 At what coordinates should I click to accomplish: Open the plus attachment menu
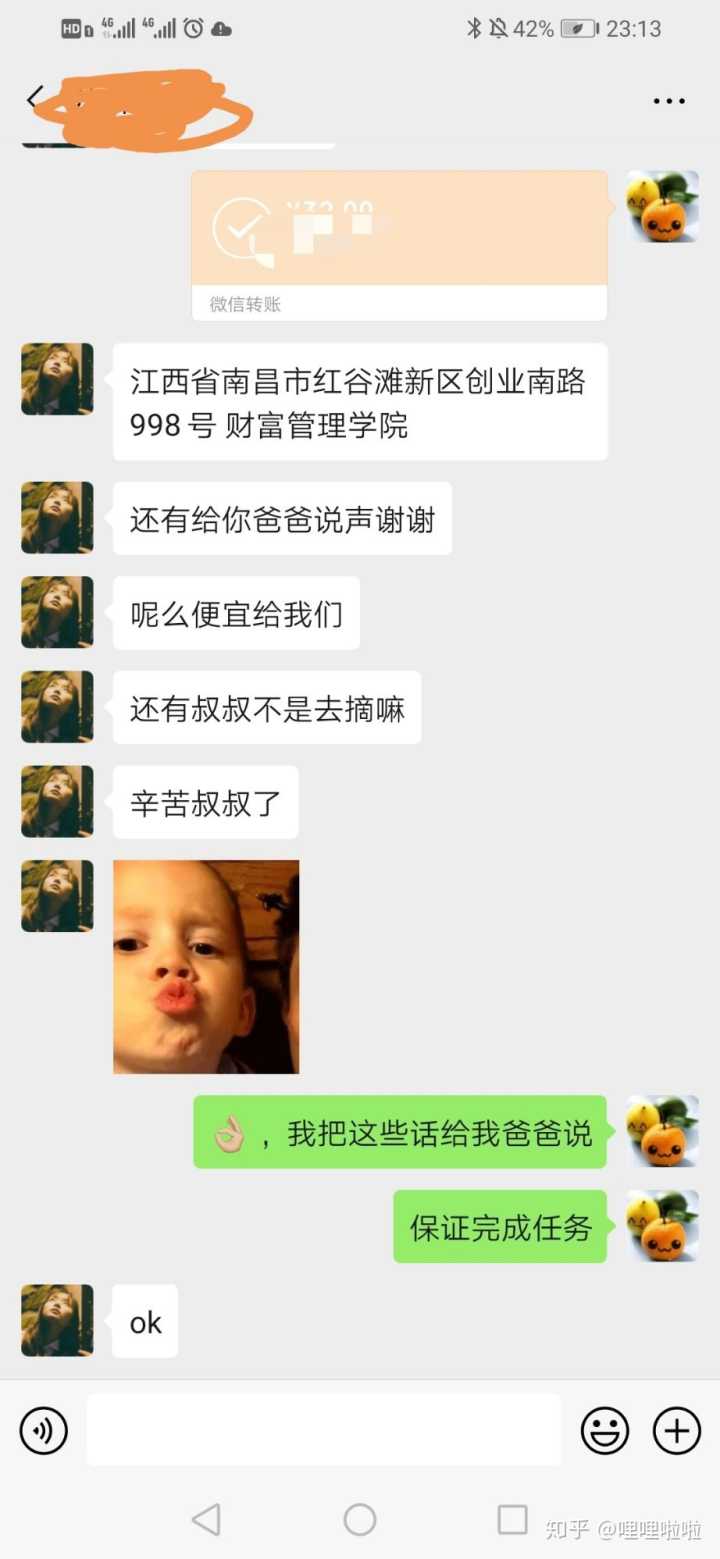(x=677, y=1430)
